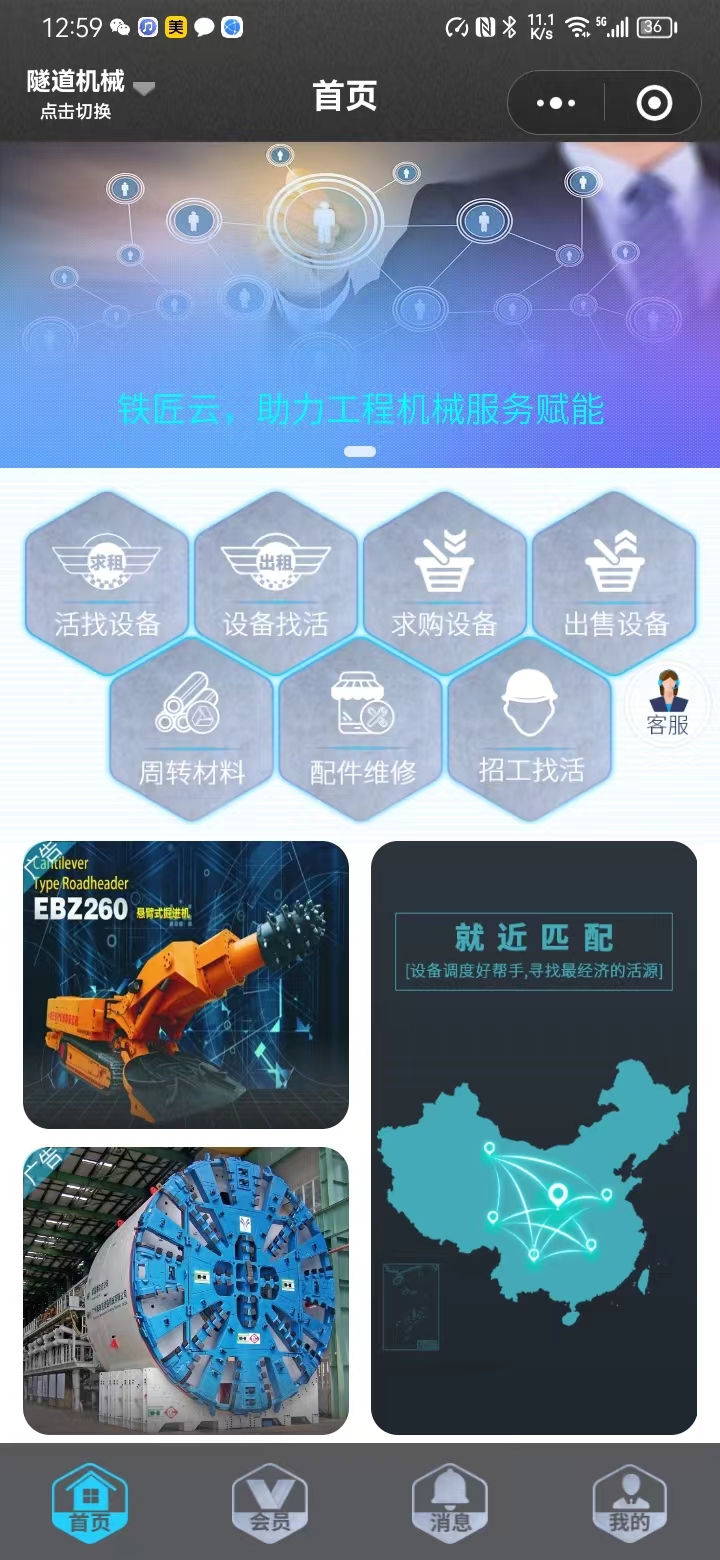Open the 隧道机械 category switcher dropdown

pos(90,95)
